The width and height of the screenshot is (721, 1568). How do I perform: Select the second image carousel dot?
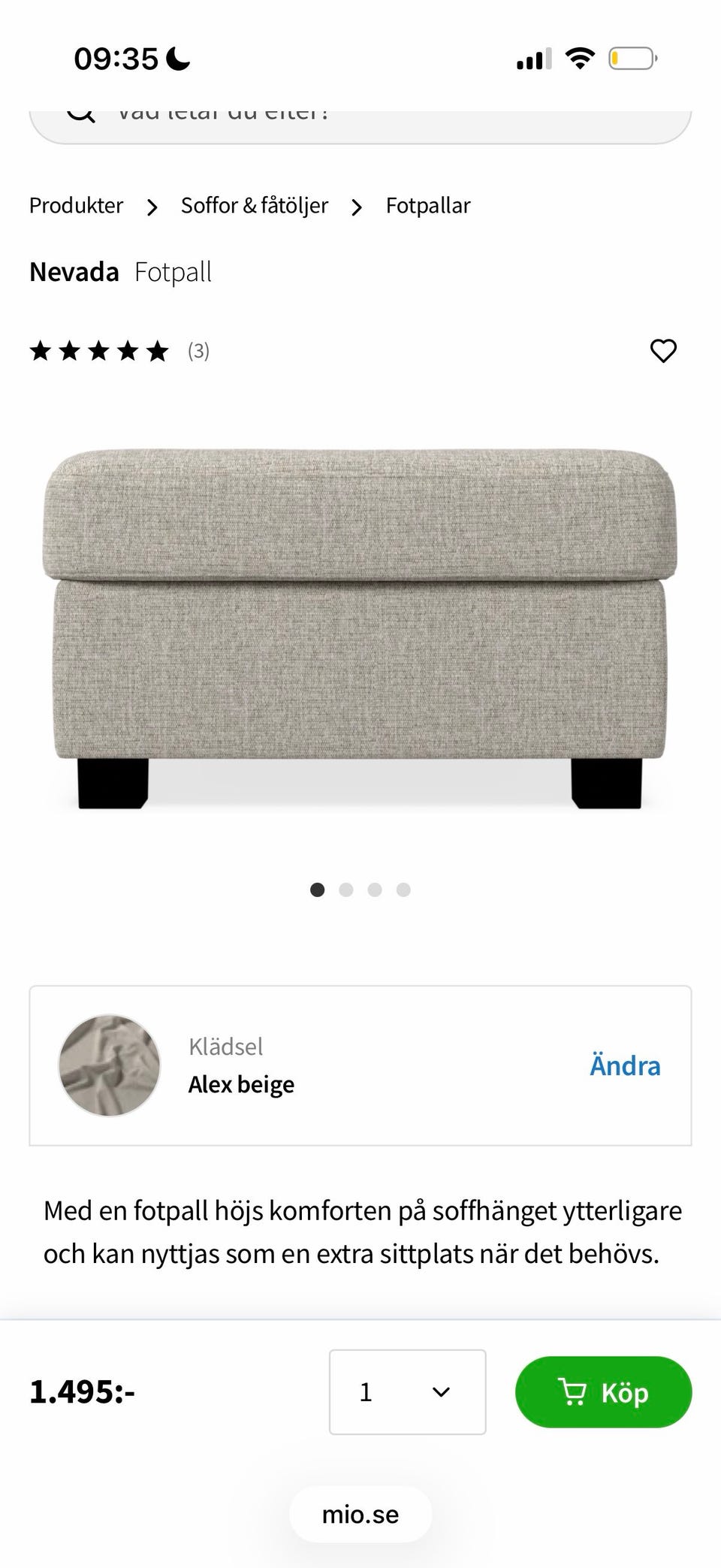point(346,890)
